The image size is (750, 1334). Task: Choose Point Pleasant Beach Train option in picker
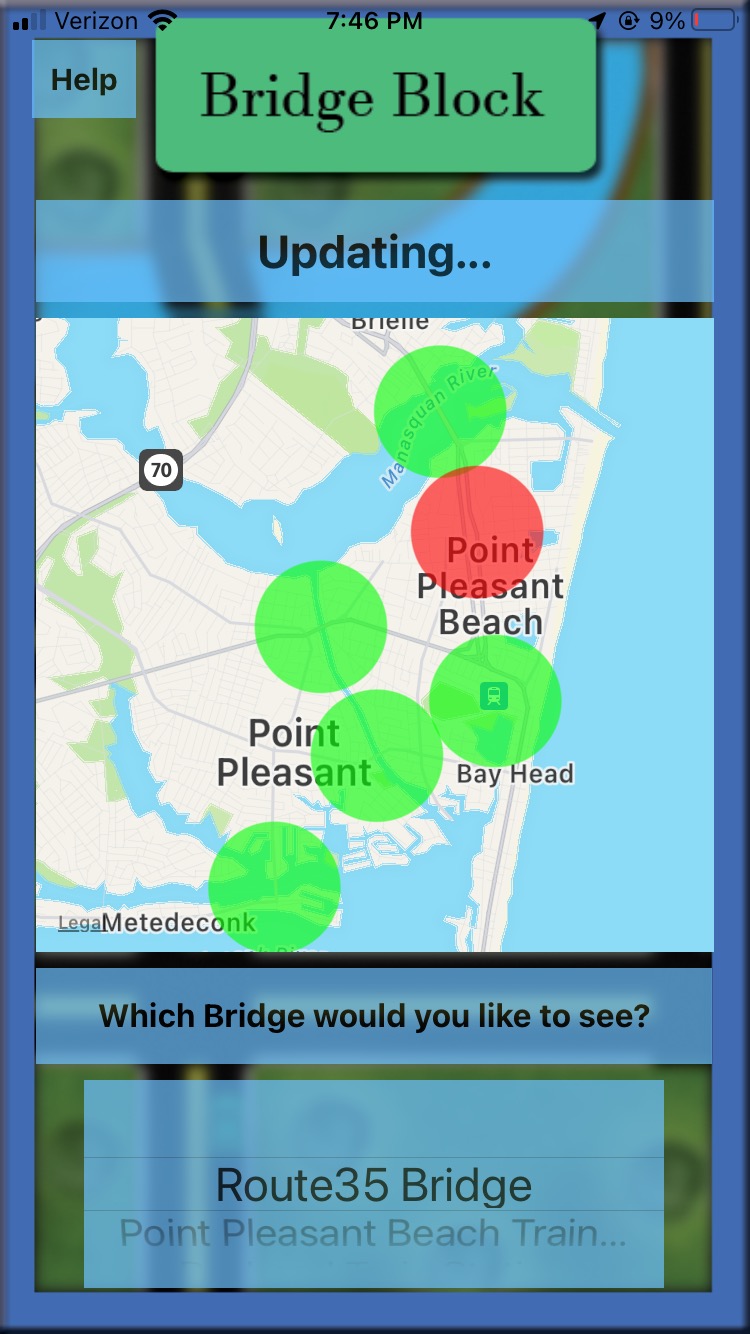(374, 1233)
